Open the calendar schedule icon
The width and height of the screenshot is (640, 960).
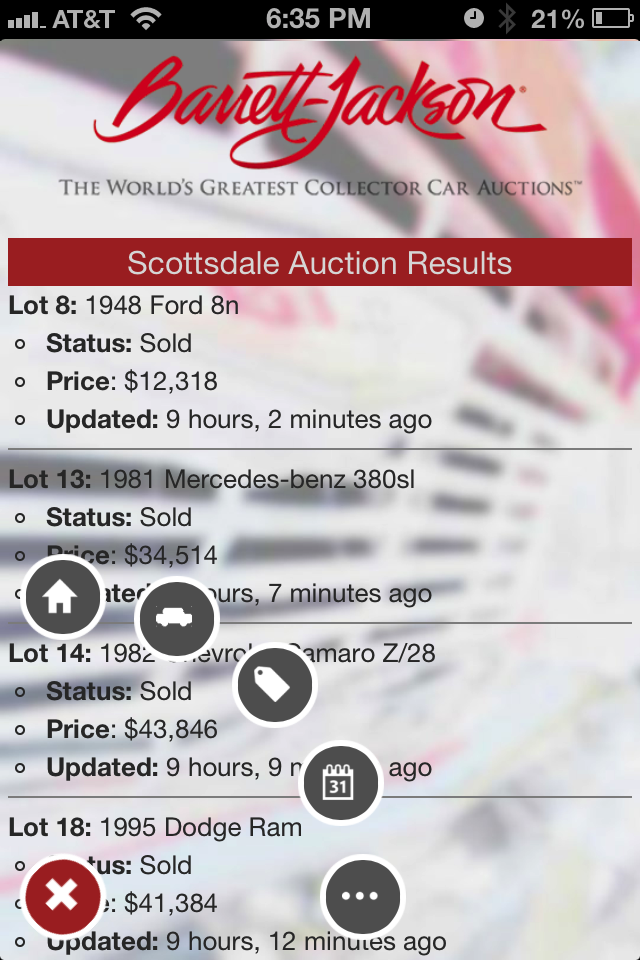pyautogui.click(x=340, y=783)
